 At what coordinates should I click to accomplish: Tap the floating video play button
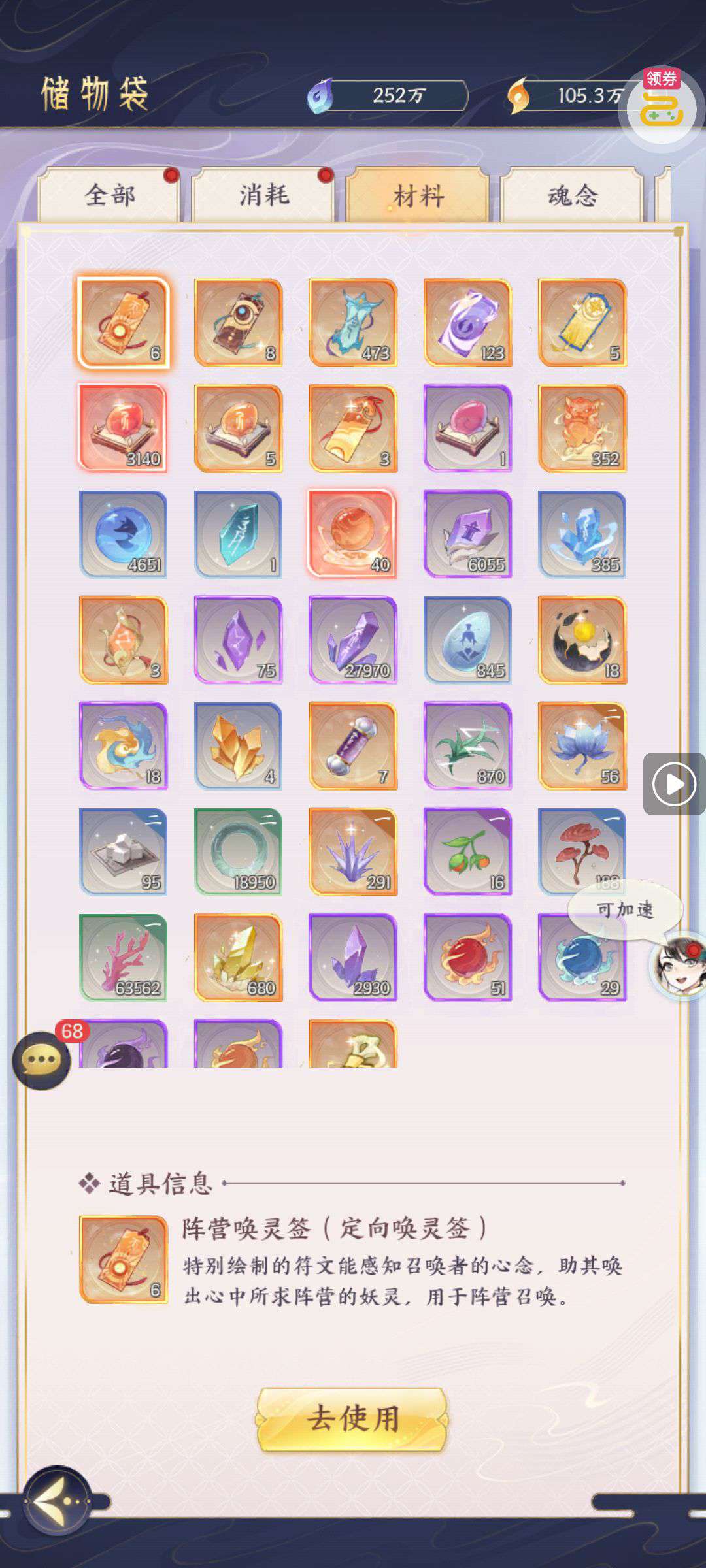point(674,783)
